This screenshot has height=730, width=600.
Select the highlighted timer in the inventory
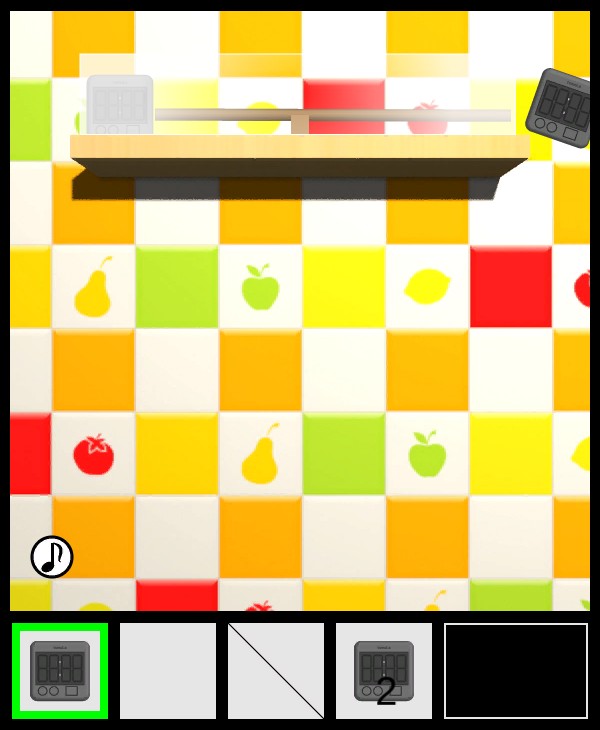(60, 670)
